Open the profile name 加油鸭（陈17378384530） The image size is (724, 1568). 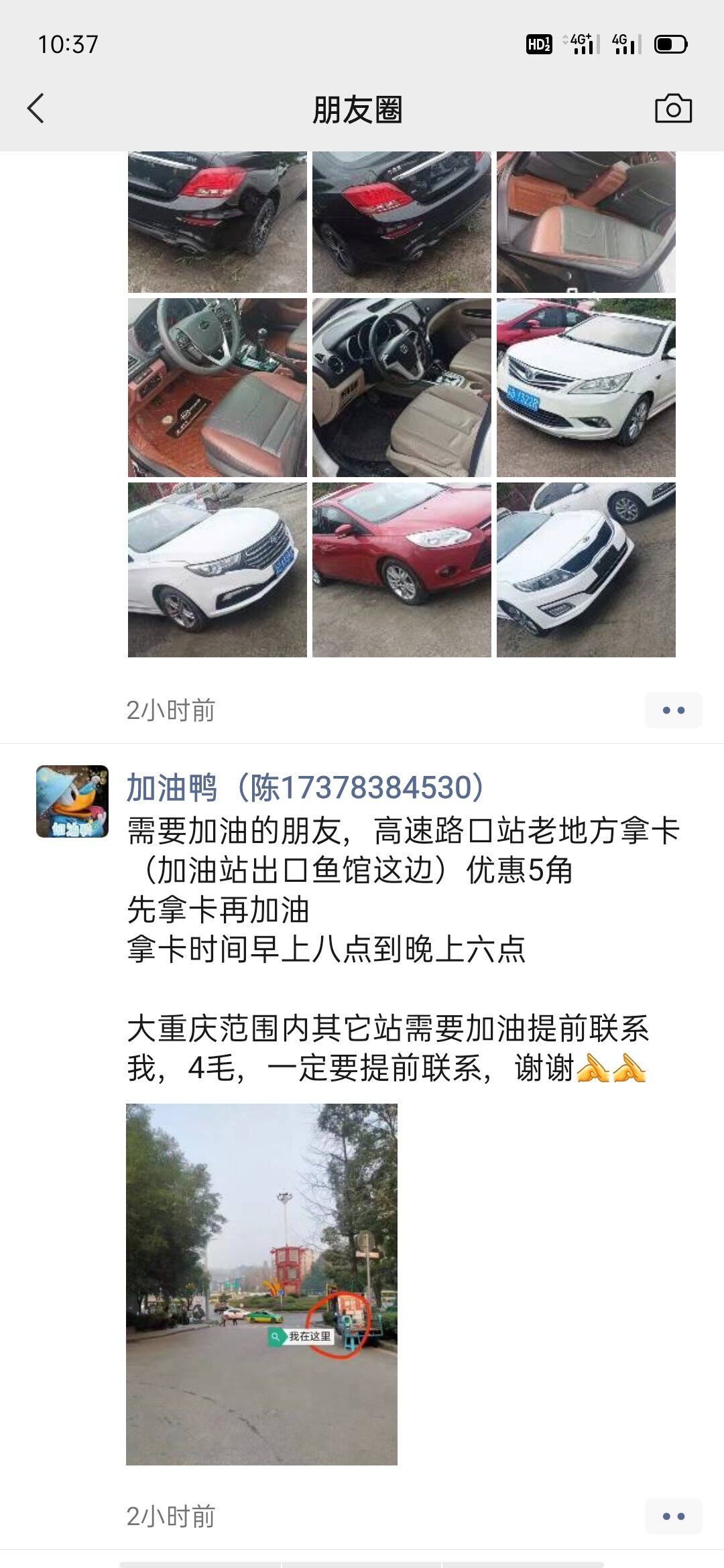(x=305, y=788)
